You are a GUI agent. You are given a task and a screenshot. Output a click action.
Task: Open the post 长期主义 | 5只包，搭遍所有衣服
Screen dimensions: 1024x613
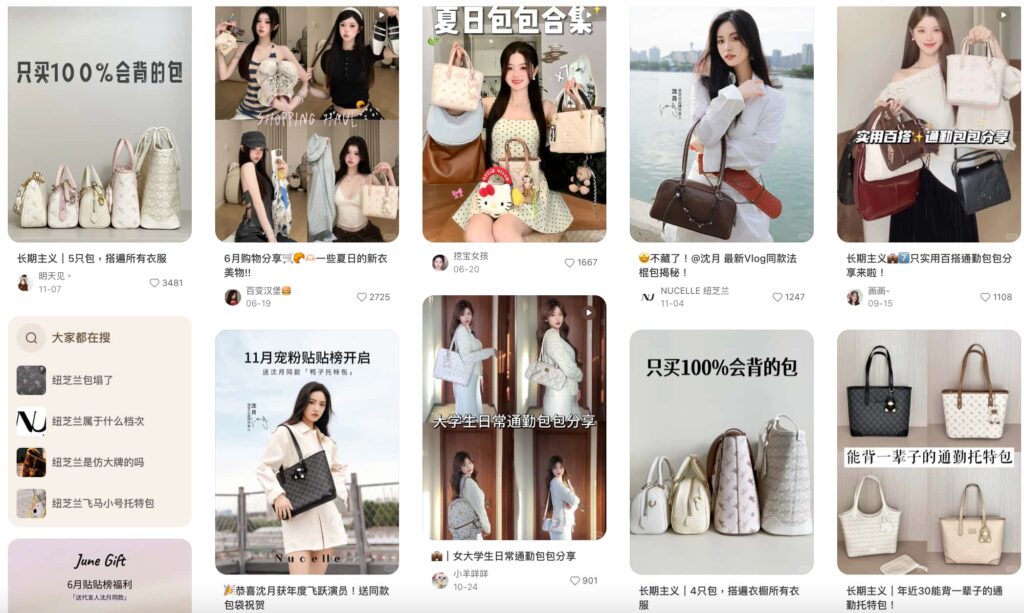click(99, 124)
